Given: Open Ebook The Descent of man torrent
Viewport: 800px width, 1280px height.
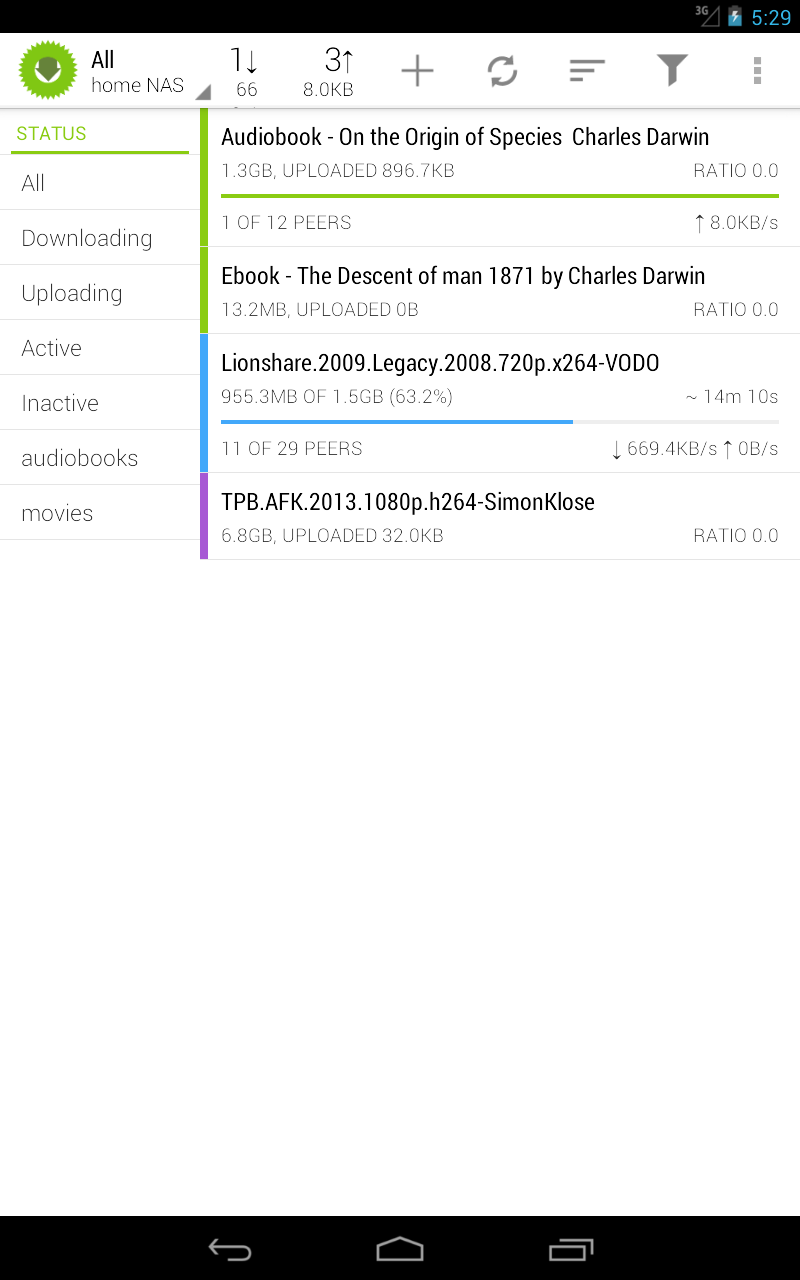Looking at the screenshot, I should (x=500, y=290).
